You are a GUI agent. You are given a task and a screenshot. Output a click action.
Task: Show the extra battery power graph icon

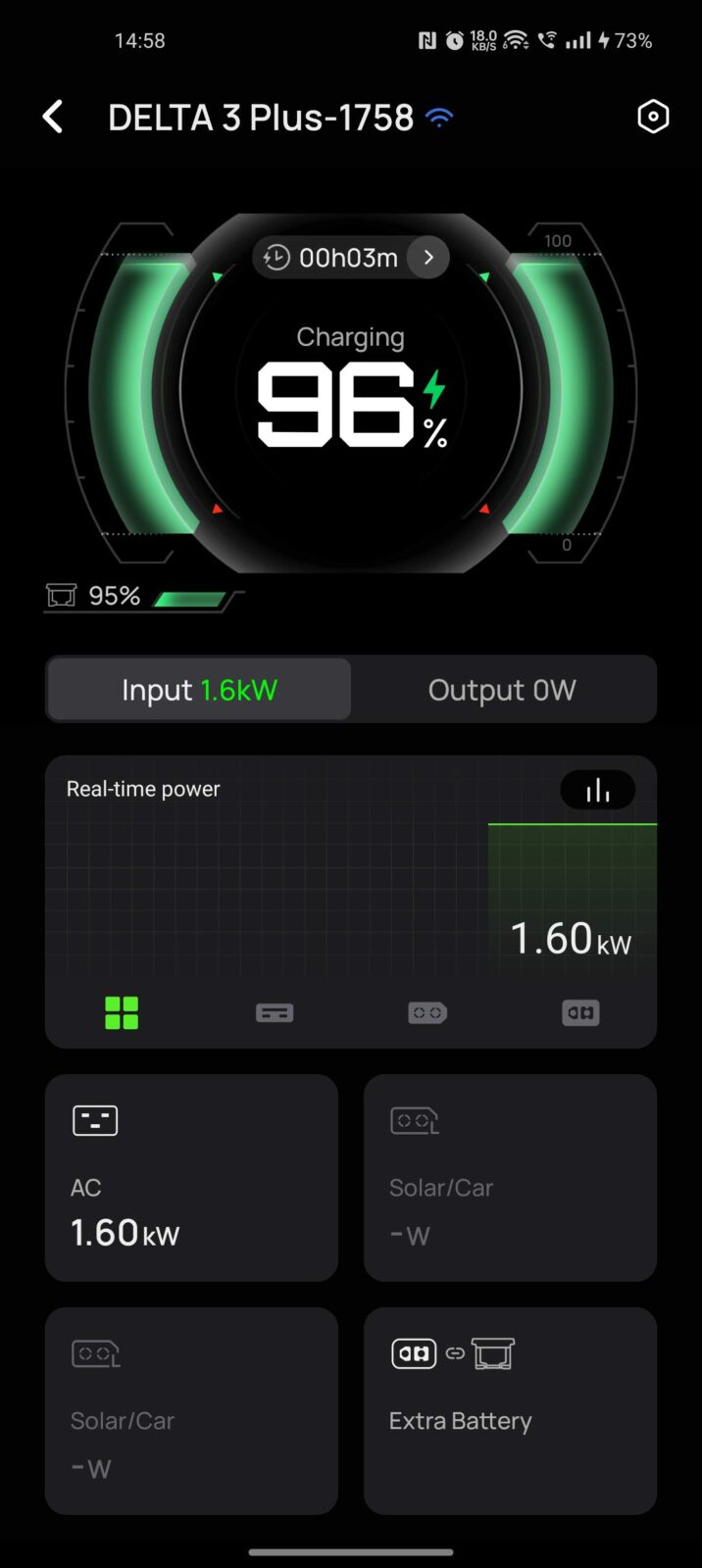pos(580,1013)
